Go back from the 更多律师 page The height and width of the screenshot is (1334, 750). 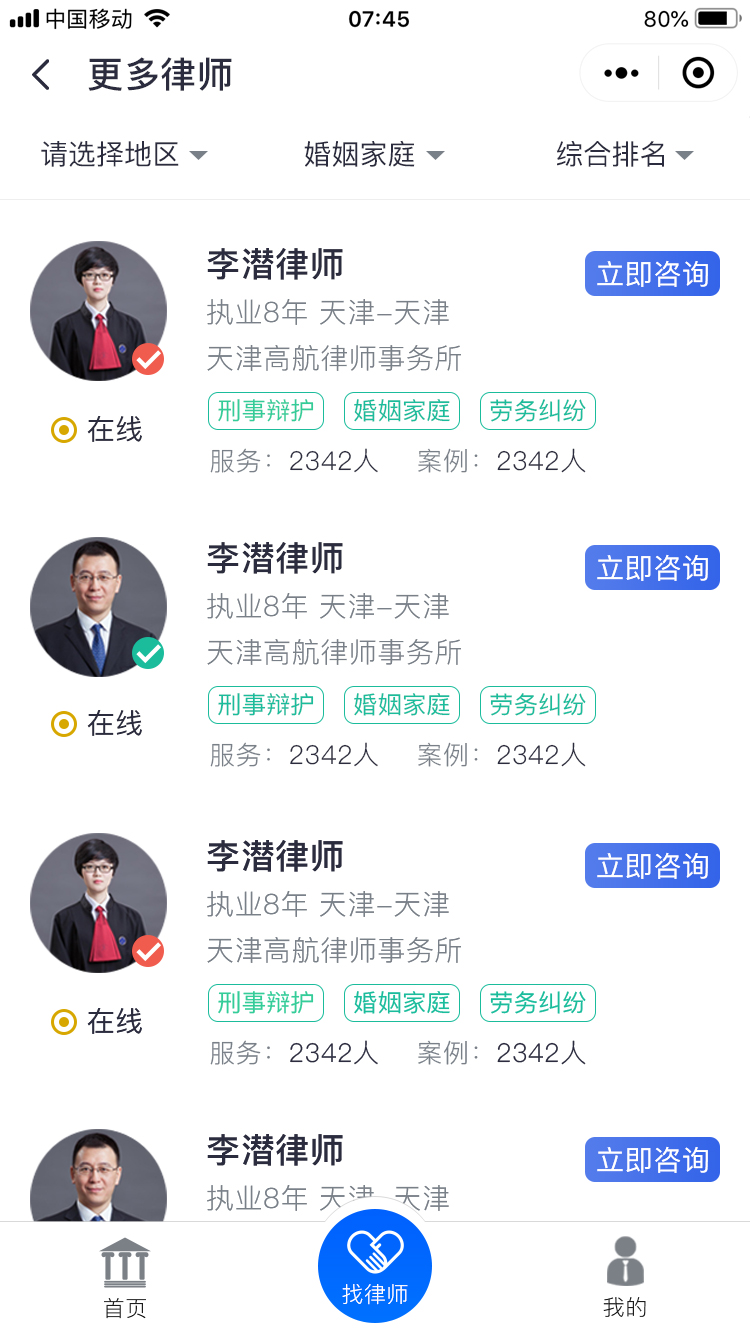41,75
